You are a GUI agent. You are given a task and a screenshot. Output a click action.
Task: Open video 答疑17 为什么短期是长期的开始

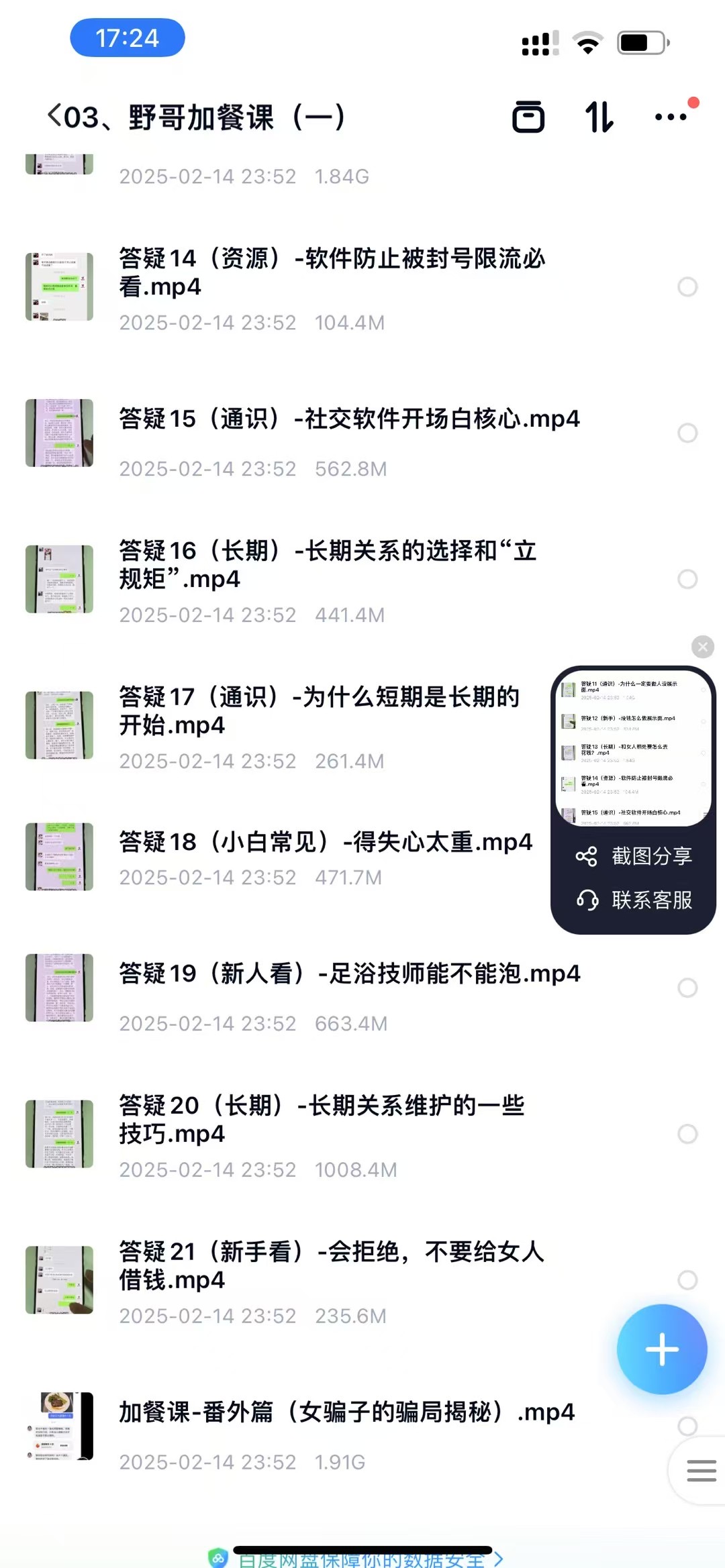pyautogui.click(x=320, y=711)
